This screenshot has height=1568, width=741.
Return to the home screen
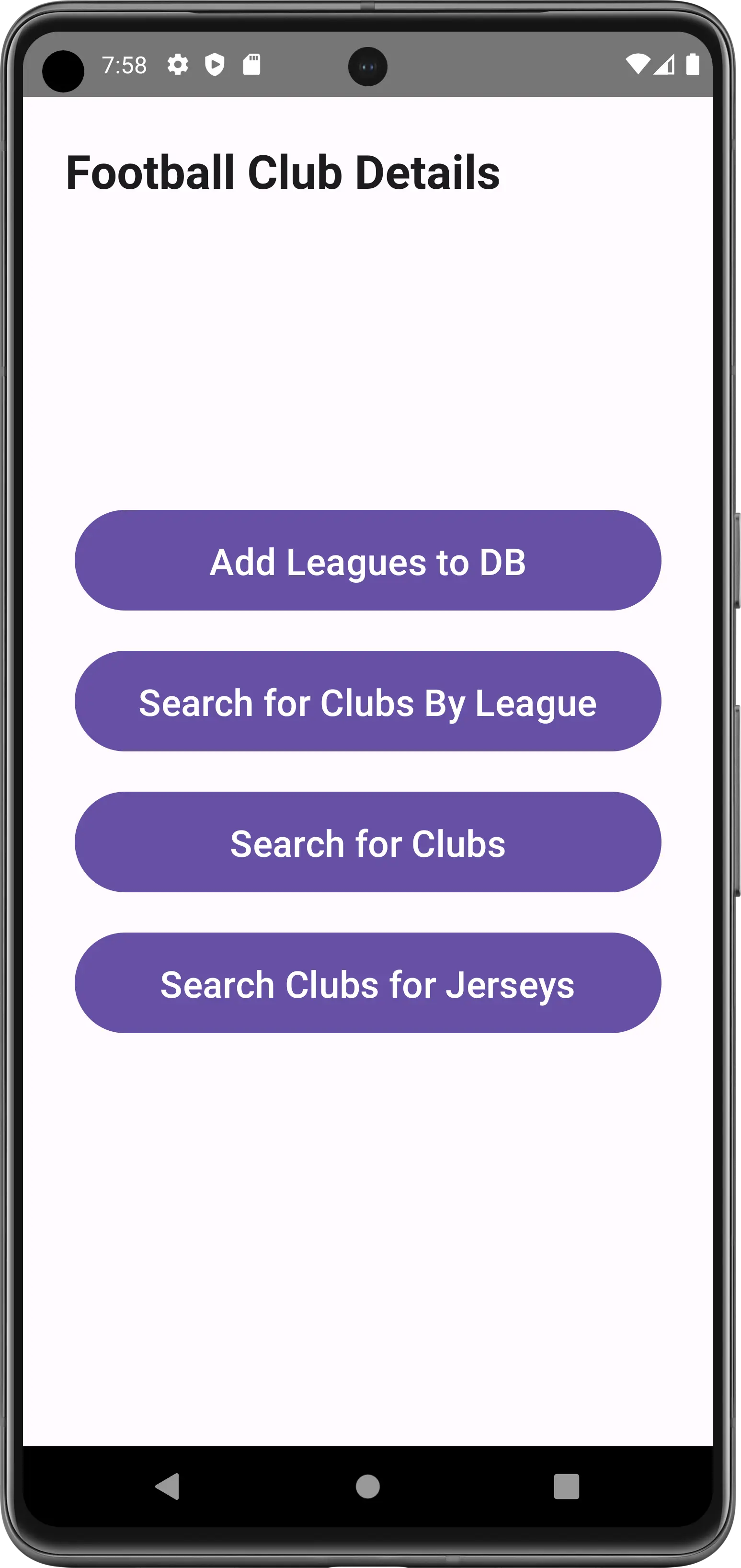point(367,1487)
